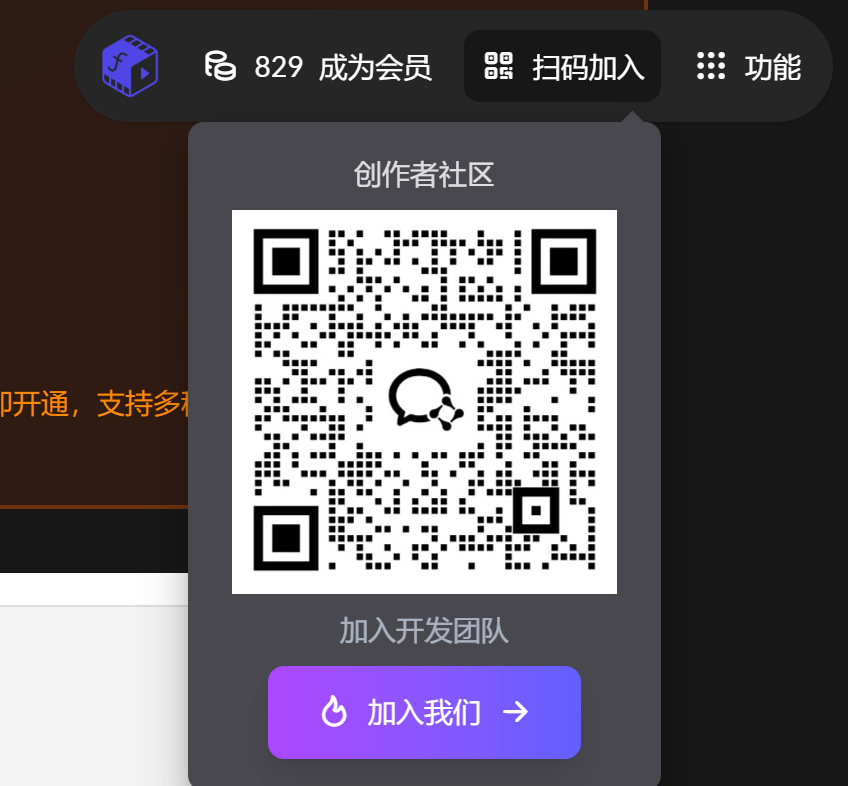Viewport: 848px width, 786px height.
Task: Open the 功能 features menu
Action: click(749, 67)
